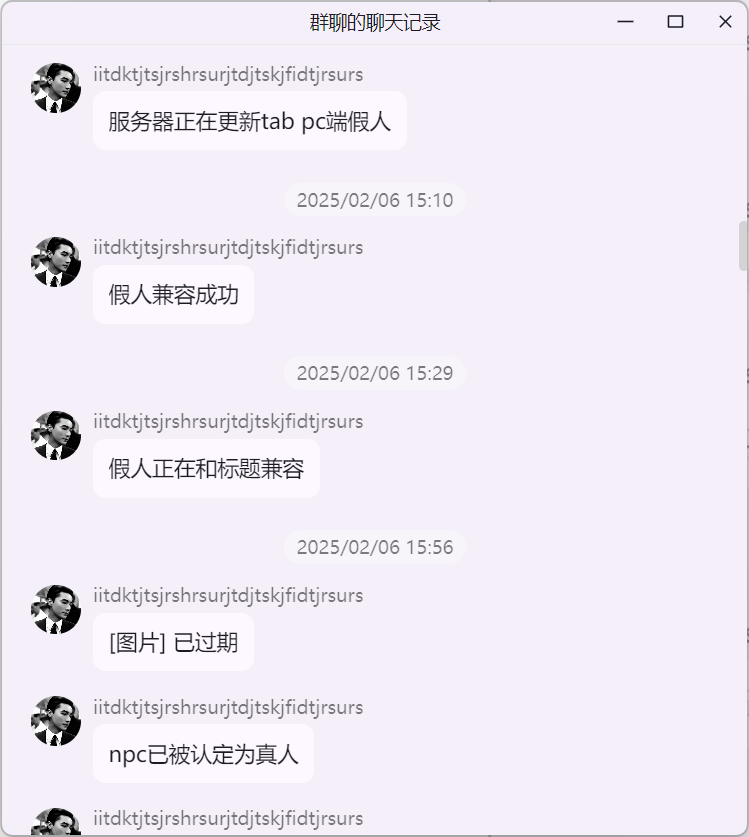749x837 pixels.
Task: Close the 群聊的聊天记录 window
Action: 725,22
